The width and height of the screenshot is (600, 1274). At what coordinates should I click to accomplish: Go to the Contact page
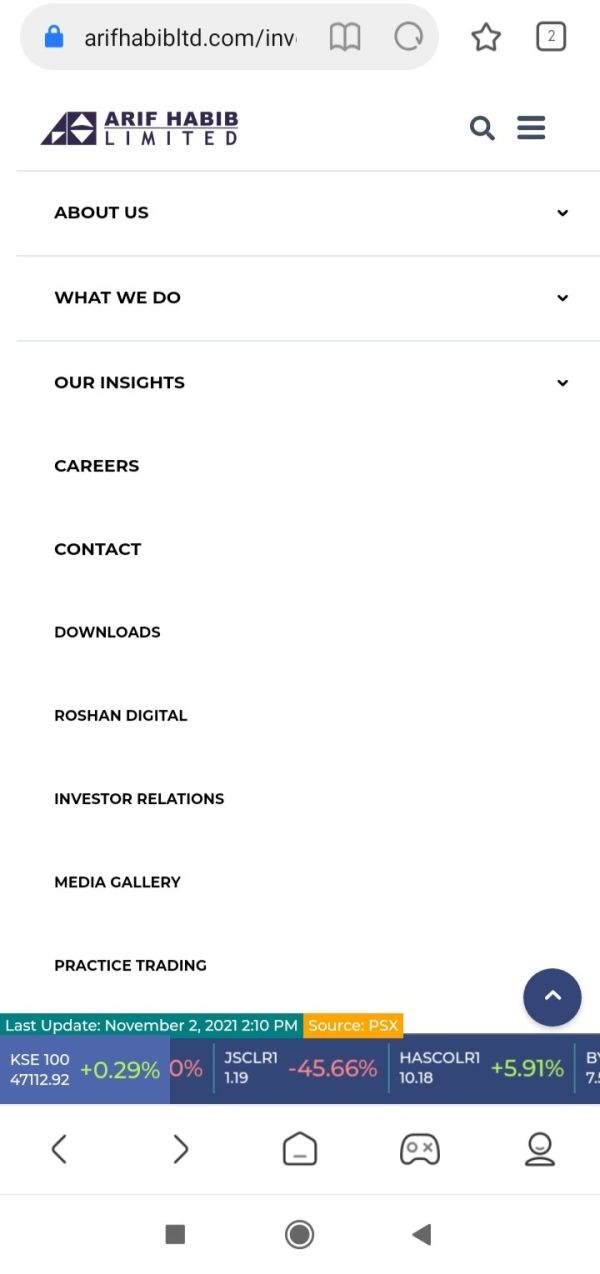tap(98, 549)
